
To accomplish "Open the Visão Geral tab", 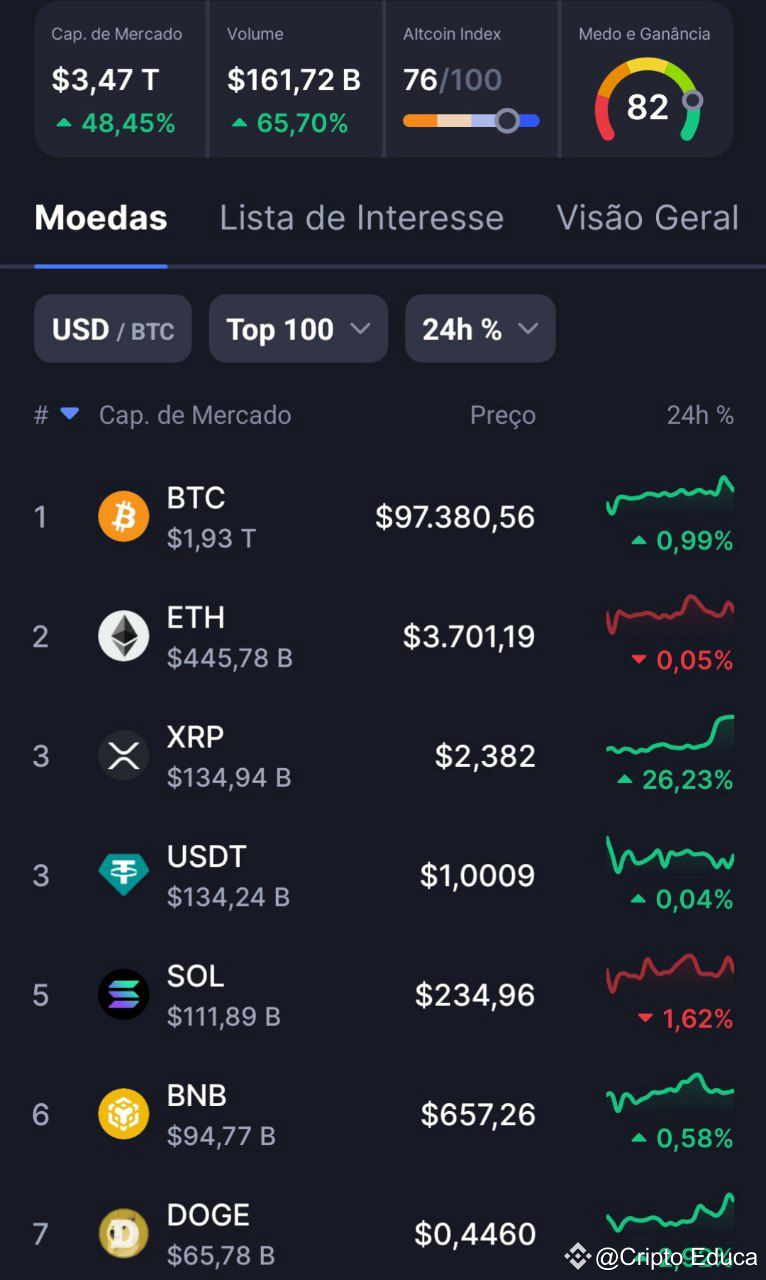I will (647, 217).
